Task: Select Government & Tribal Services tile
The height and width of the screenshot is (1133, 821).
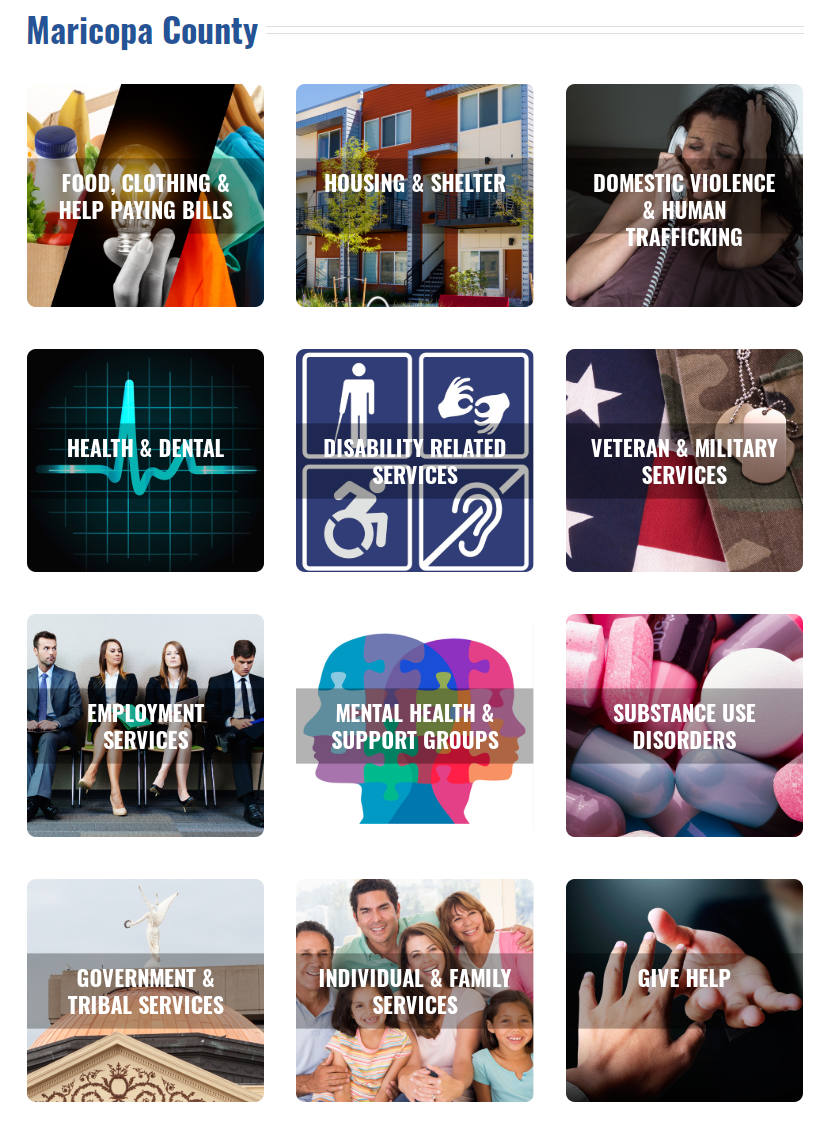Action: 145,990
